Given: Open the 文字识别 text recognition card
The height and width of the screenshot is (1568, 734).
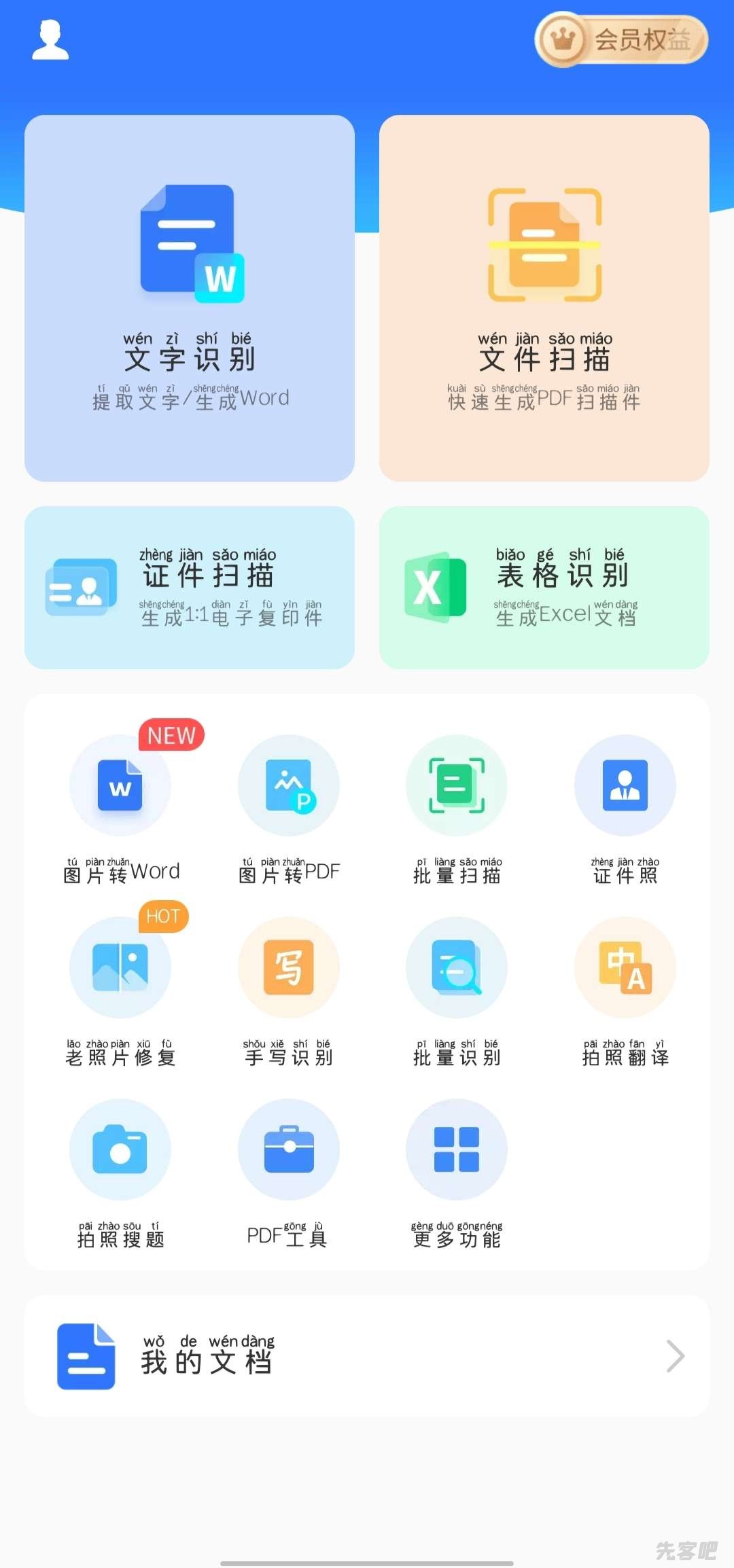Looking at the screenshot, I should tap(190, 298).
